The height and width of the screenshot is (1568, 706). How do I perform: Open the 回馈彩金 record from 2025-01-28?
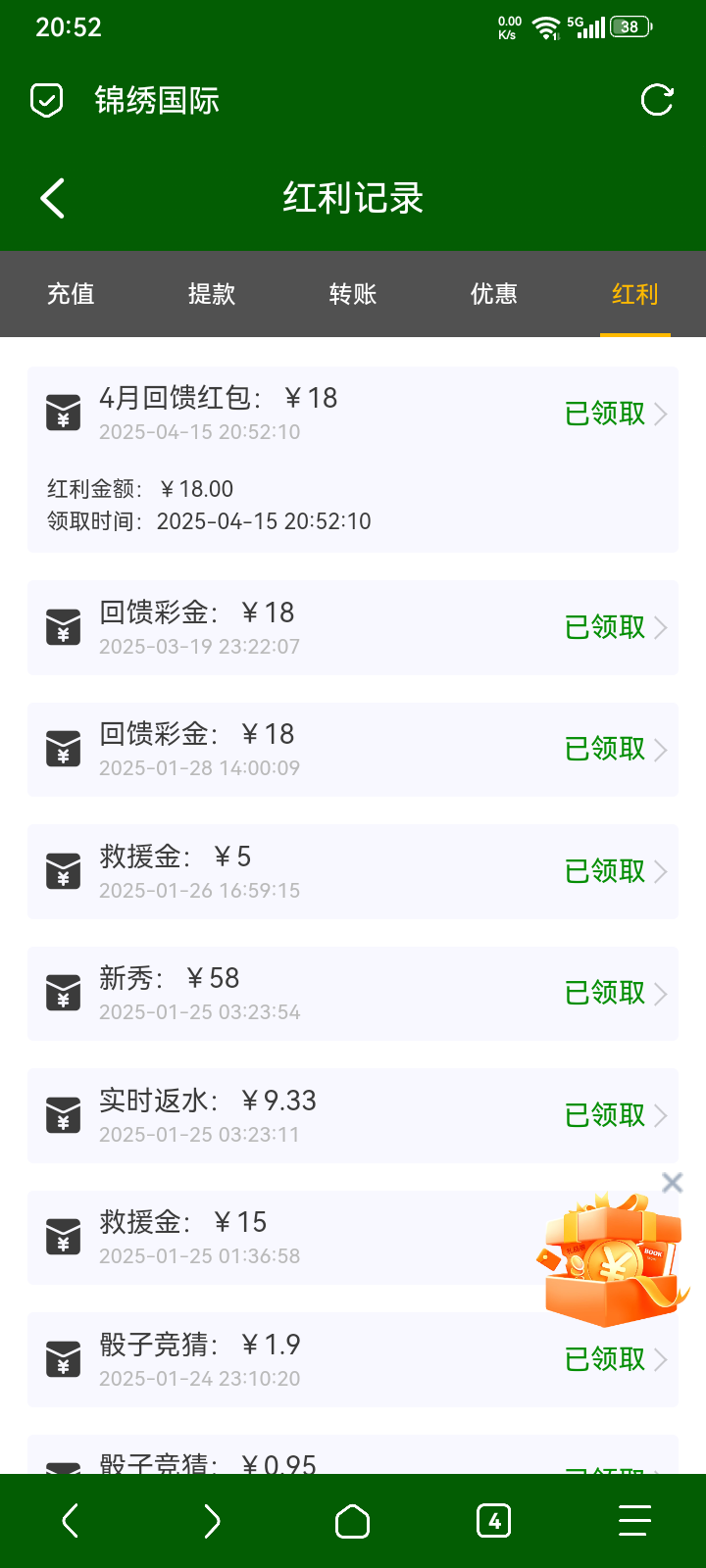[353, 750]
